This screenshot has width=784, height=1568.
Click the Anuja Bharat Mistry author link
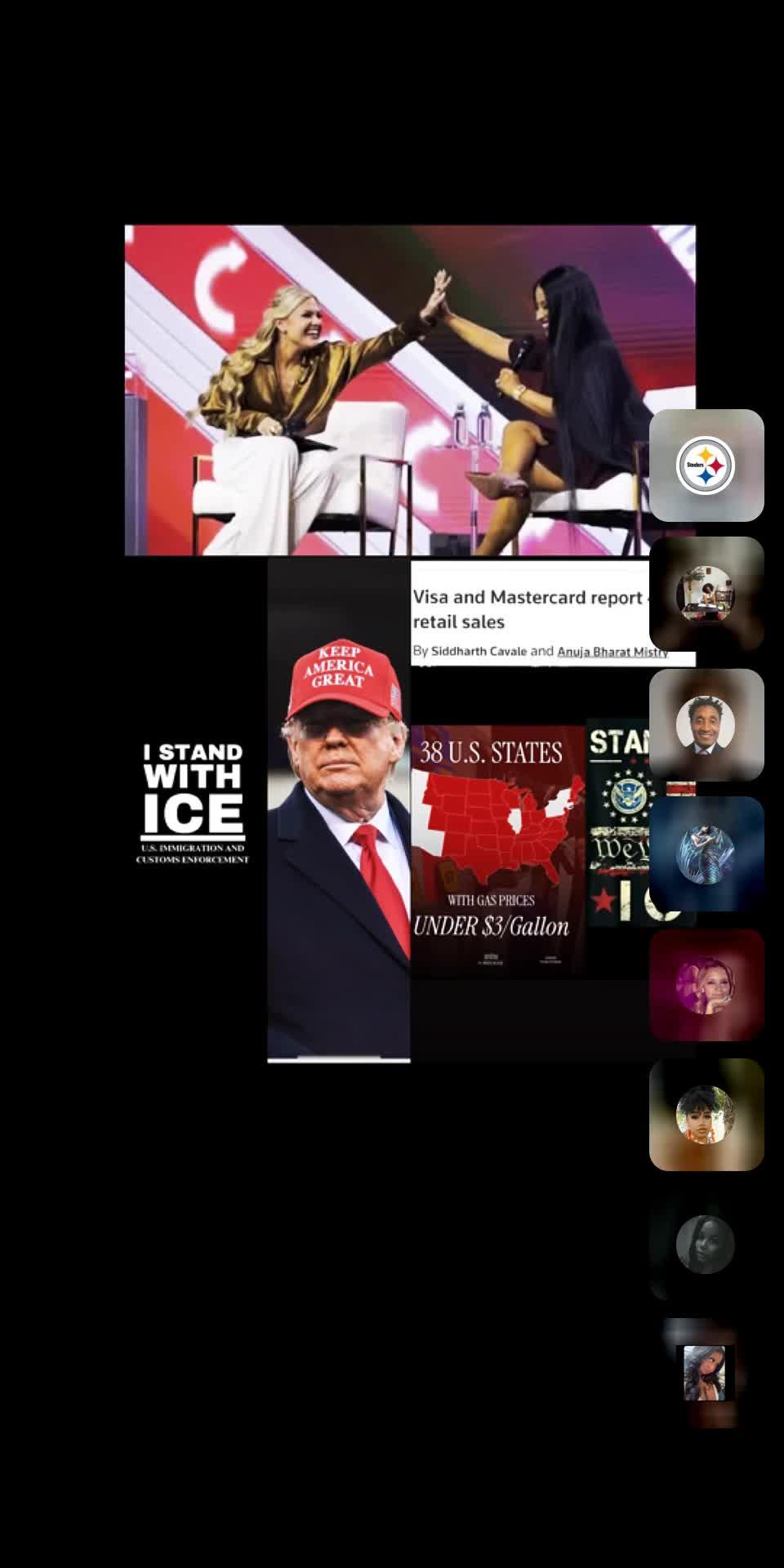point(612,653)
